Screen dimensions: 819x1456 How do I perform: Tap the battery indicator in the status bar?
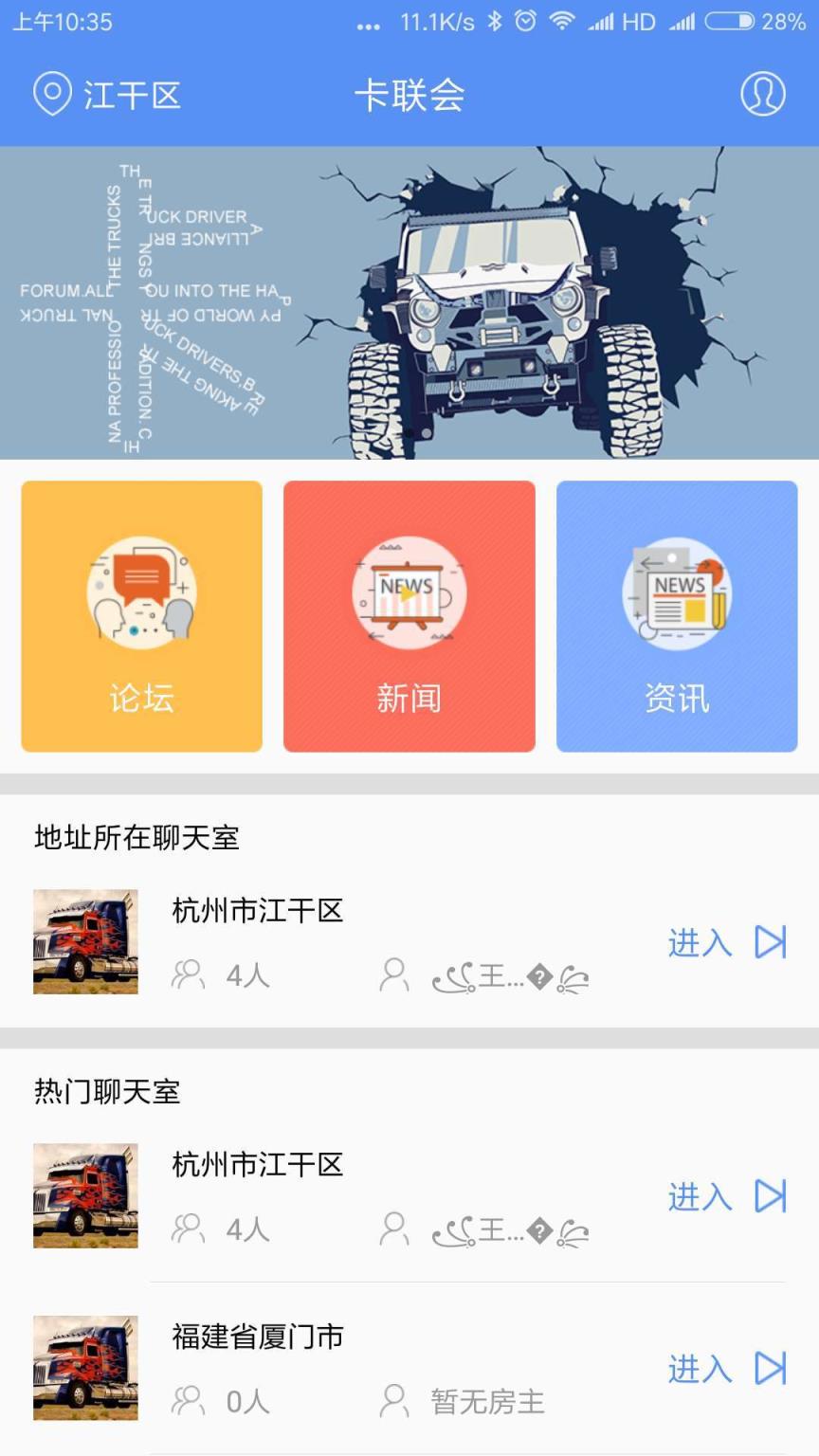click(730, 20)
